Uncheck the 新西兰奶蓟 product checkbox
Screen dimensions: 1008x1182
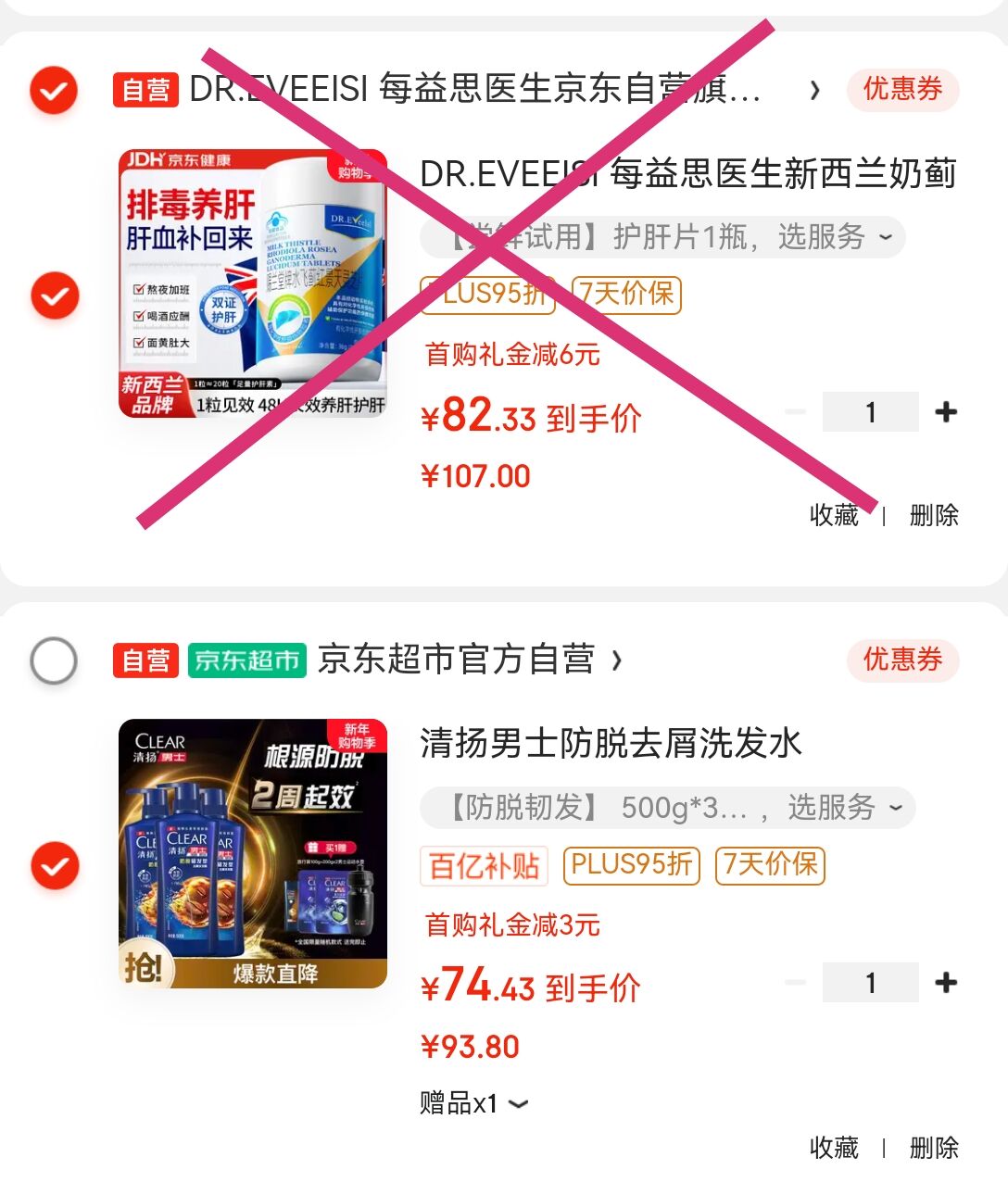55,295
